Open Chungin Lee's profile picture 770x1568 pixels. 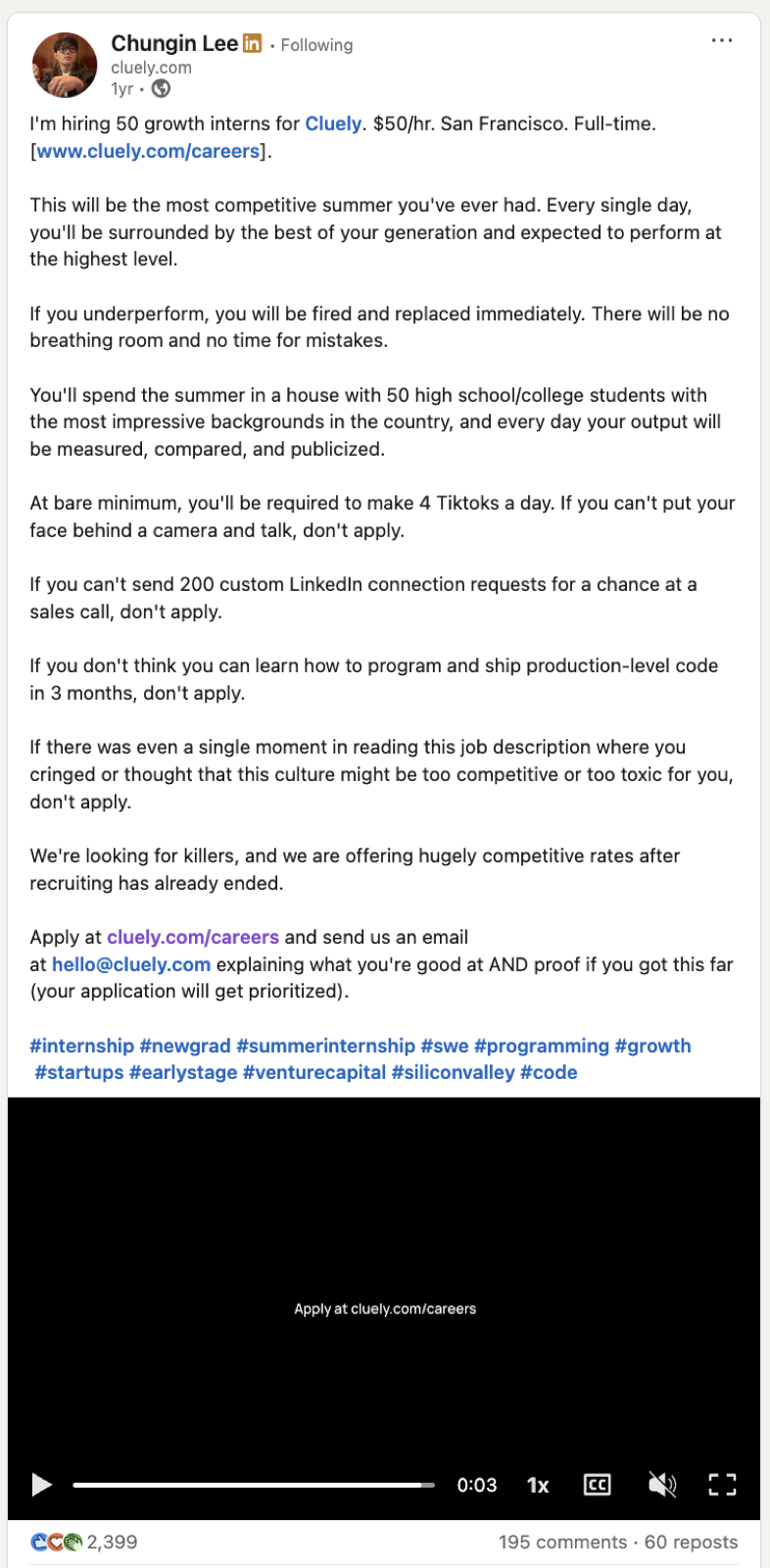click(x=65, y=65)
